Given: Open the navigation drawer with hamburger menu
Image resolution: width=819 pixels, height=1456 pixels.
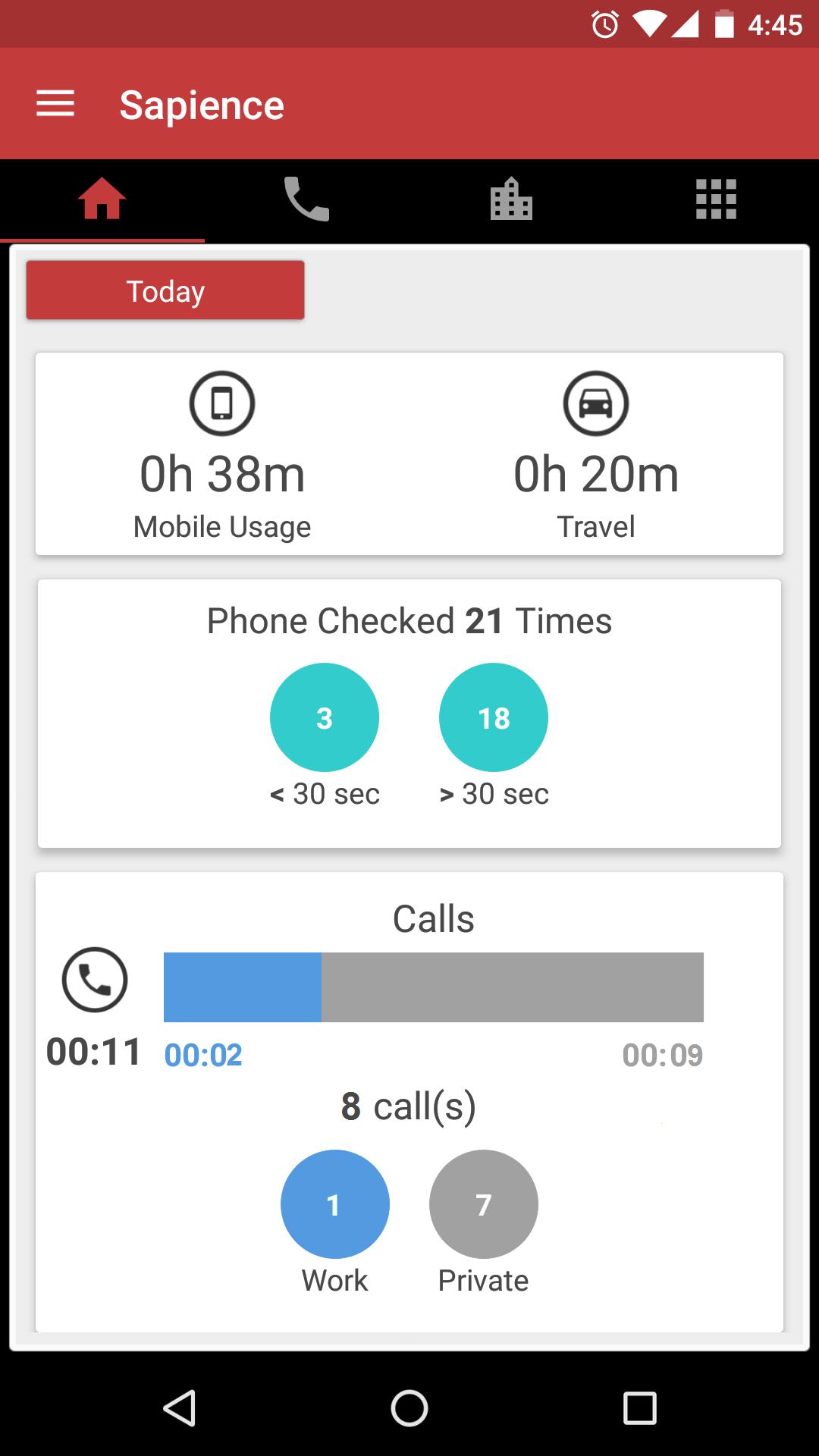Looking at the screenshot, I should click(x=55, y=103).
